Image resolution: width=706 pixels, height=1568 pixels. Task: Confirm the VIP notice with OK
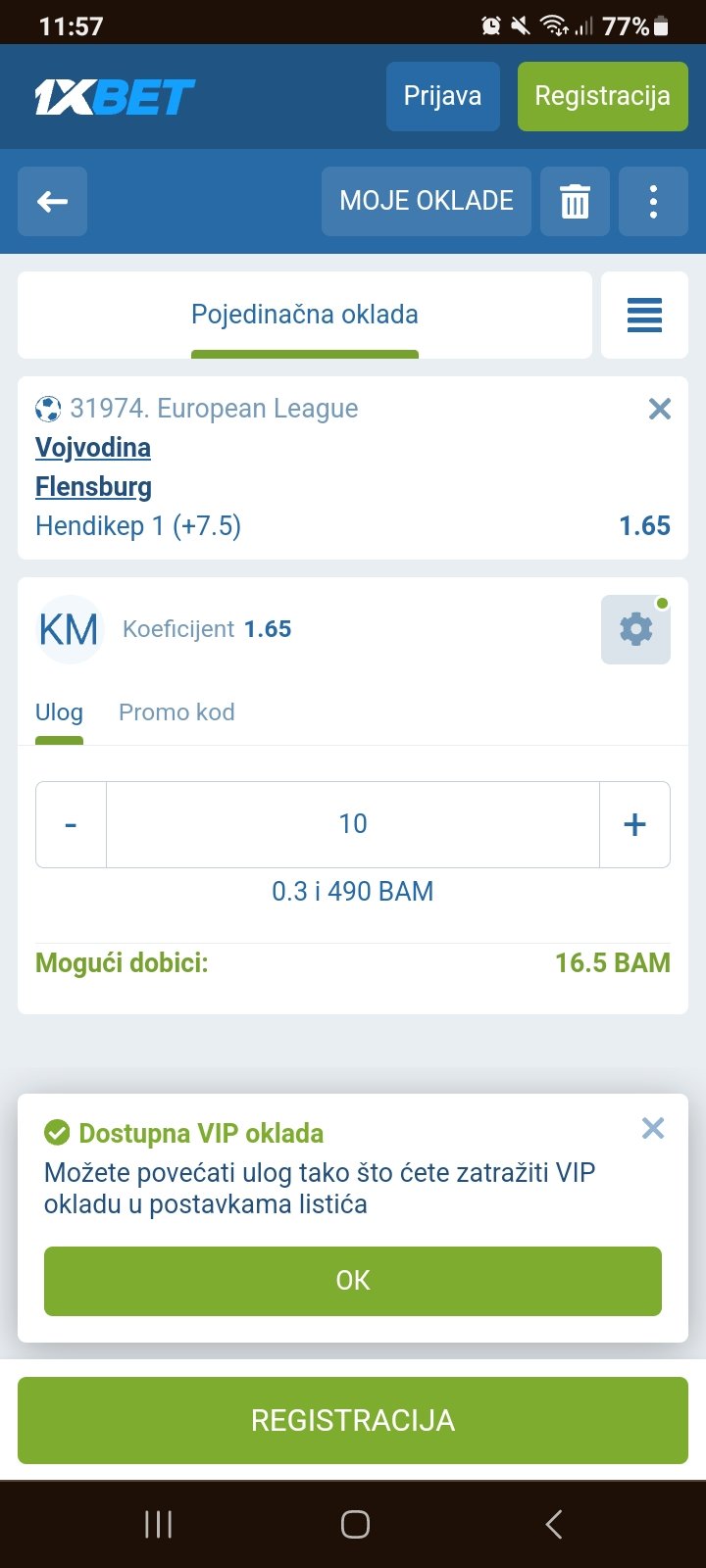pos(353,1281)
